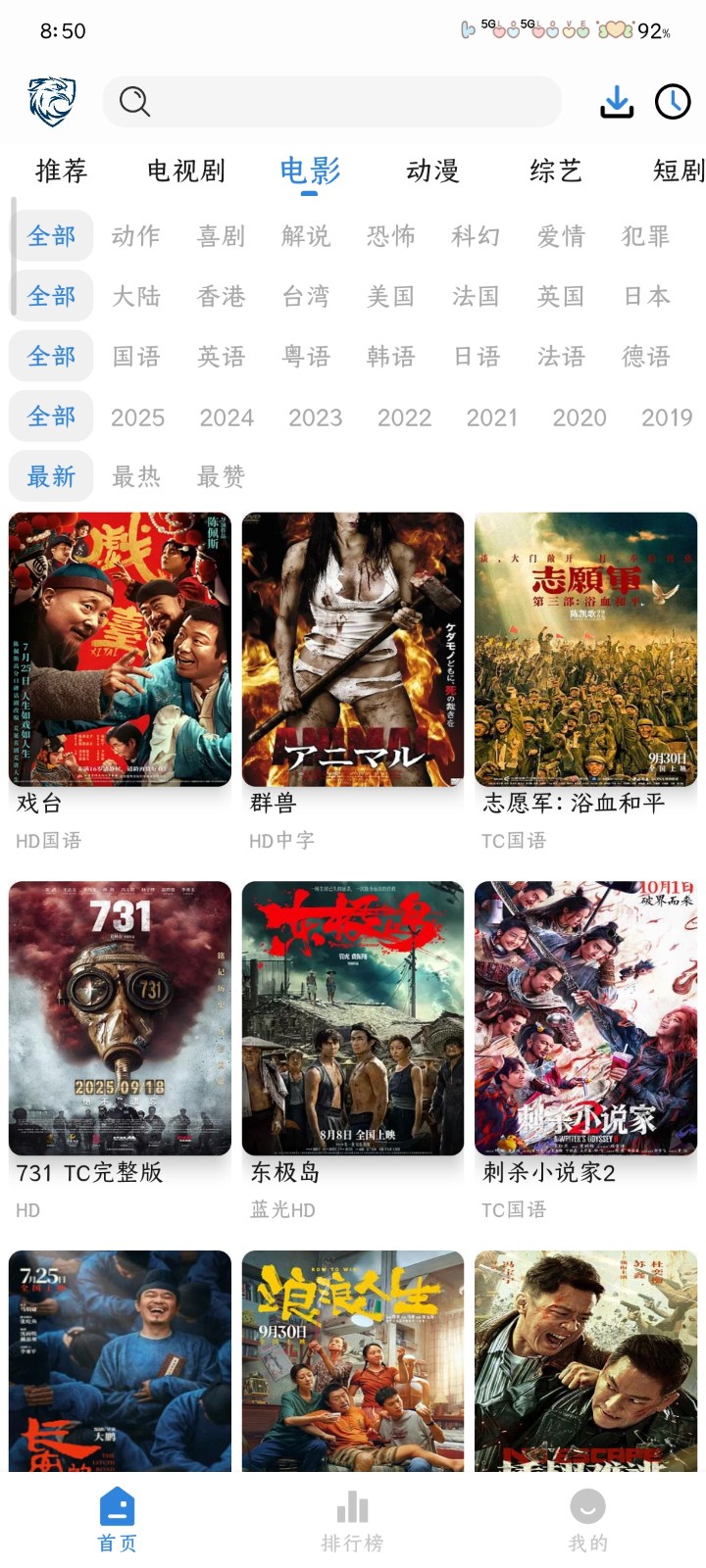706x1568 pixels.
Task: Tap the download manager icon
Action: tap(617, 102)
